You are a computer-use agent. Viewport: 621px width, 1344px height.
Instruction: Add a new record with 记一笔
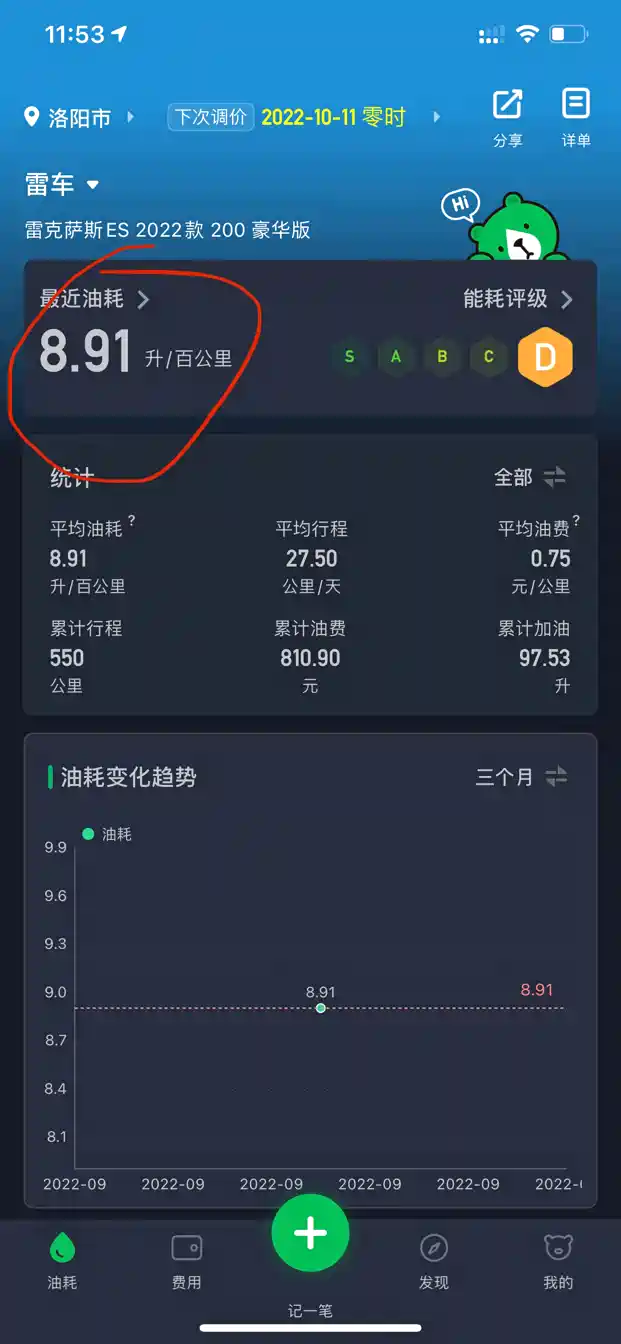[310, 1235]
